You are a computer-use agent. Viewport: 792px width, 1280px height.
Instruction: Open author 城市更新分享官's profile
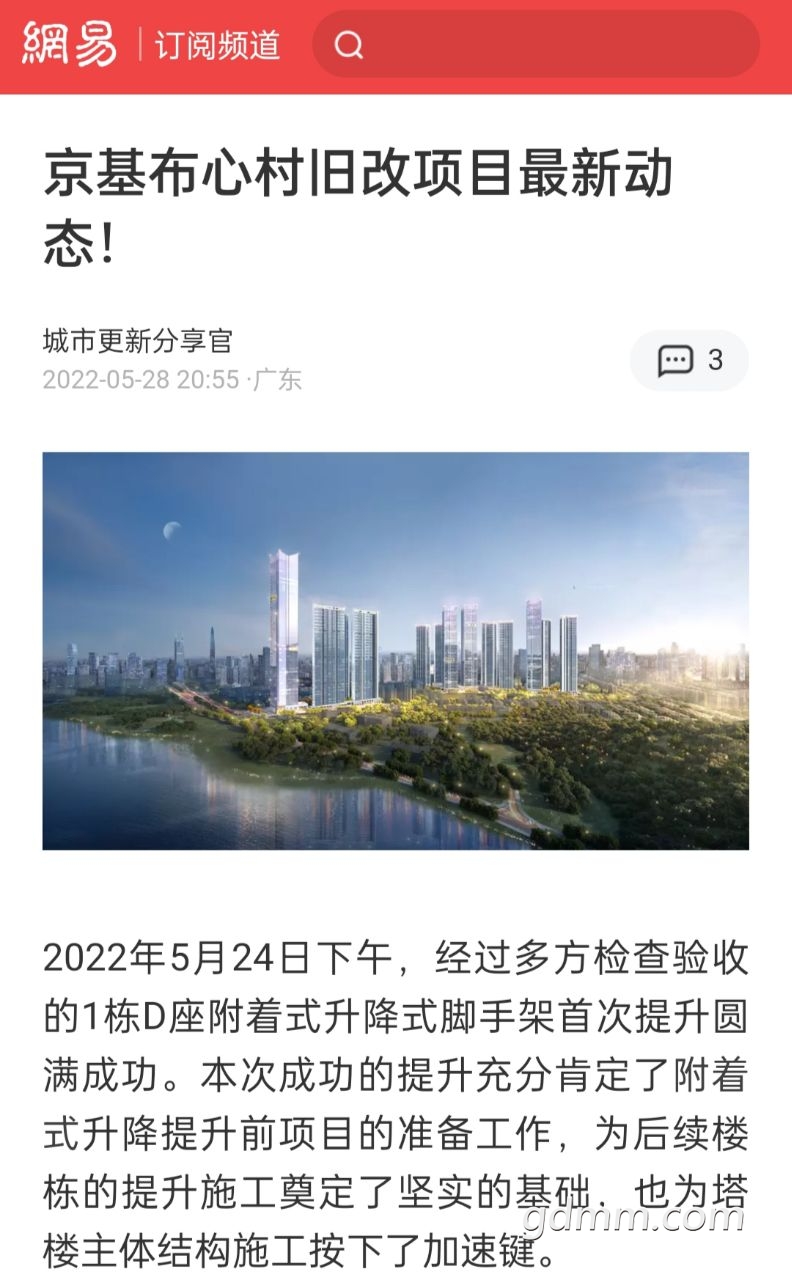[138, 341]
